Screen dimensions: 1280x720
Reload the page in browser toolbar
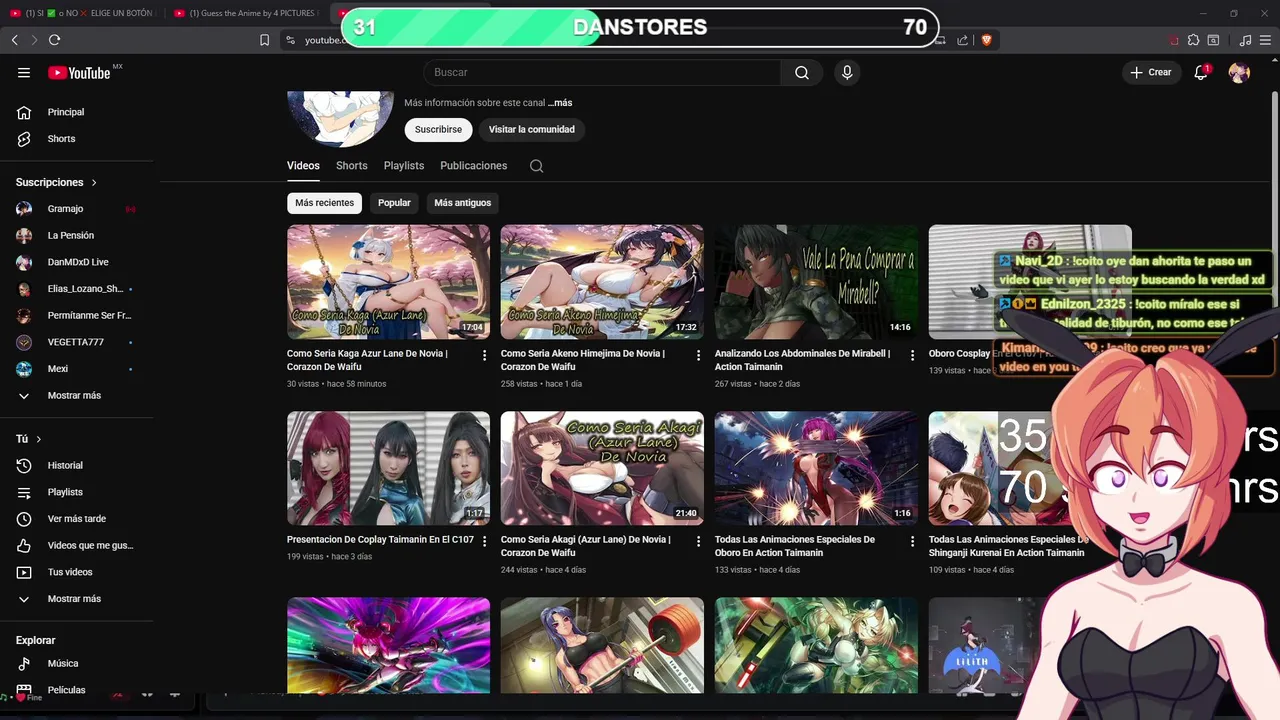[x=54, y=40]
